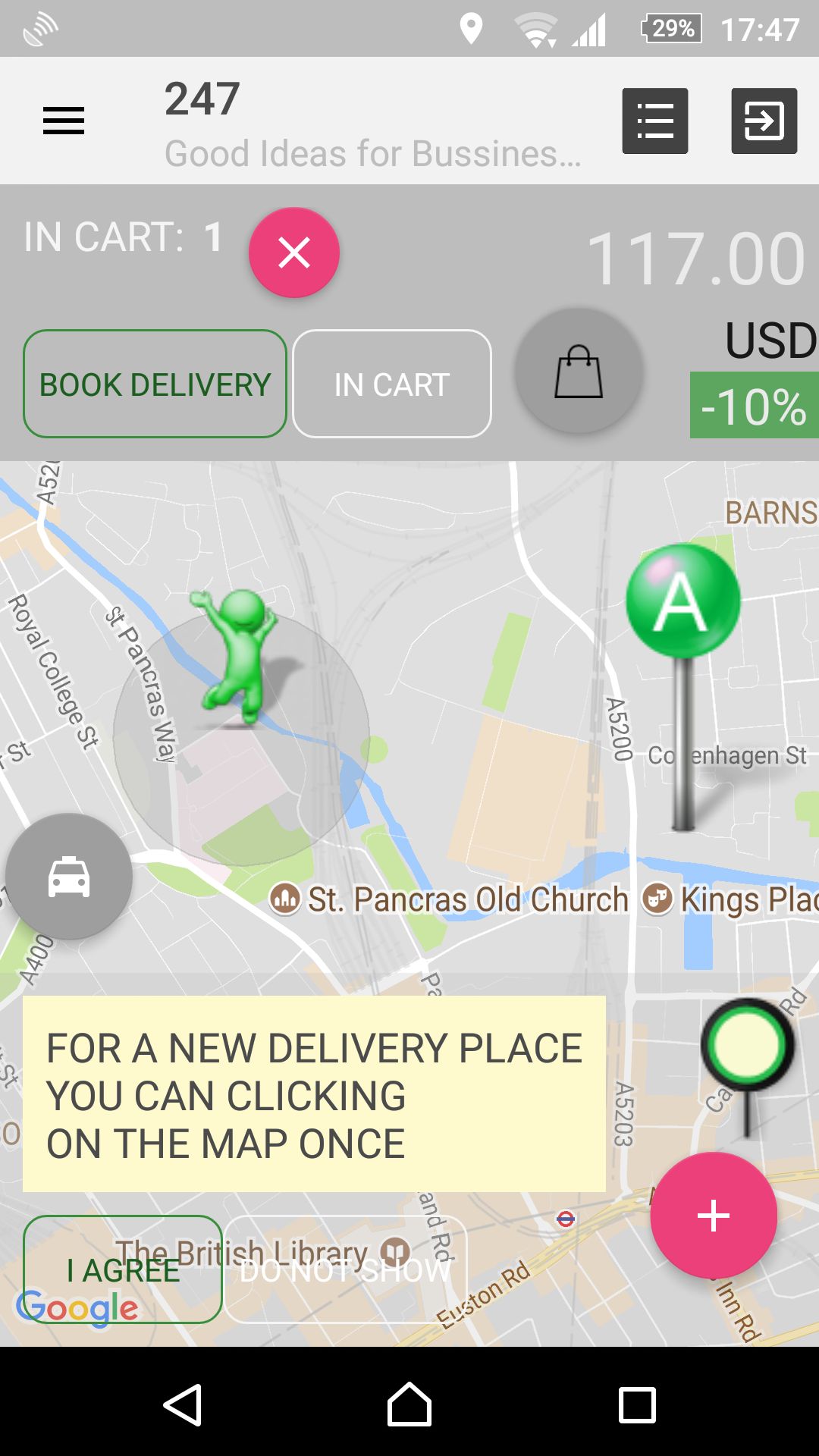Viewport: 819px width, 1456px height.
Task: Open the list view icon
Action: coord(655,121)
